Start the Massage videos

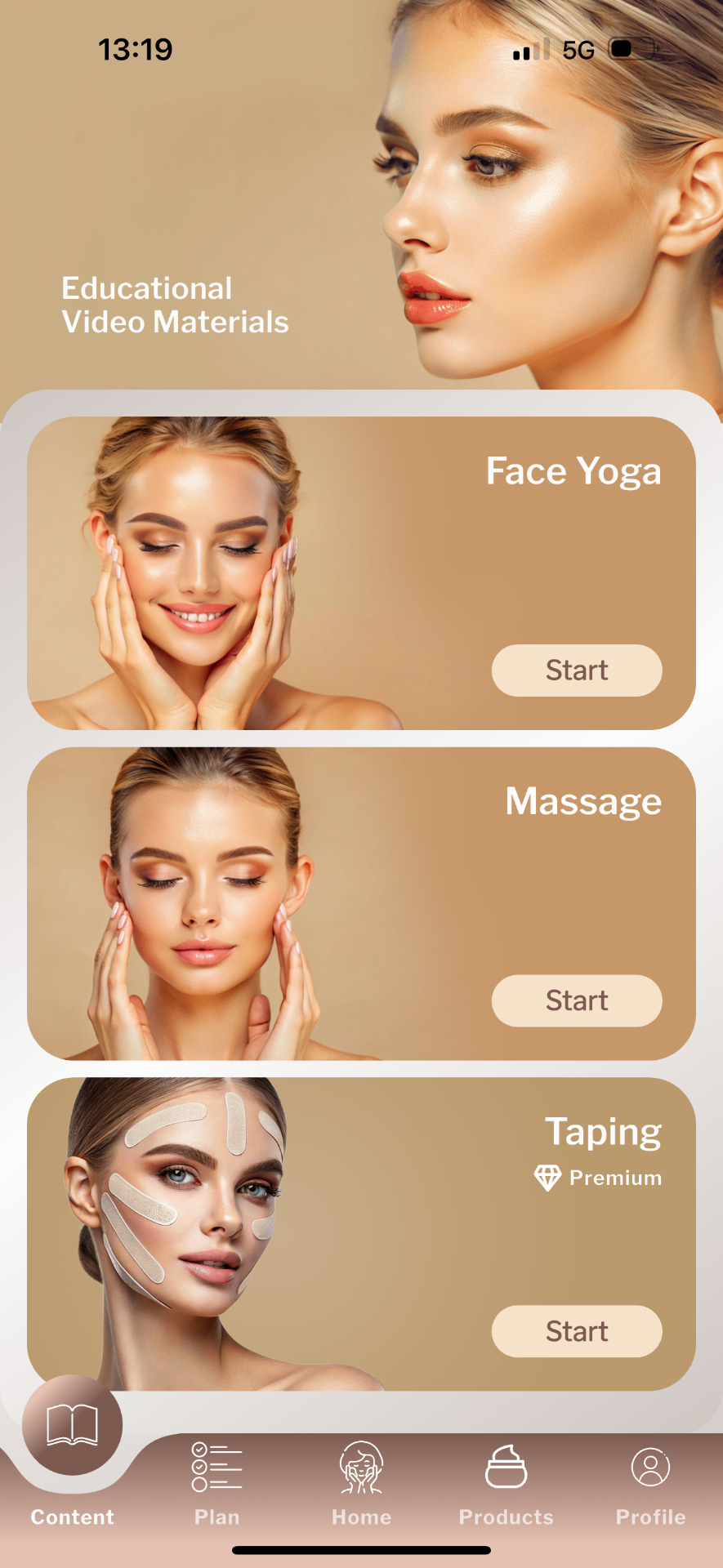(577, 1000)
